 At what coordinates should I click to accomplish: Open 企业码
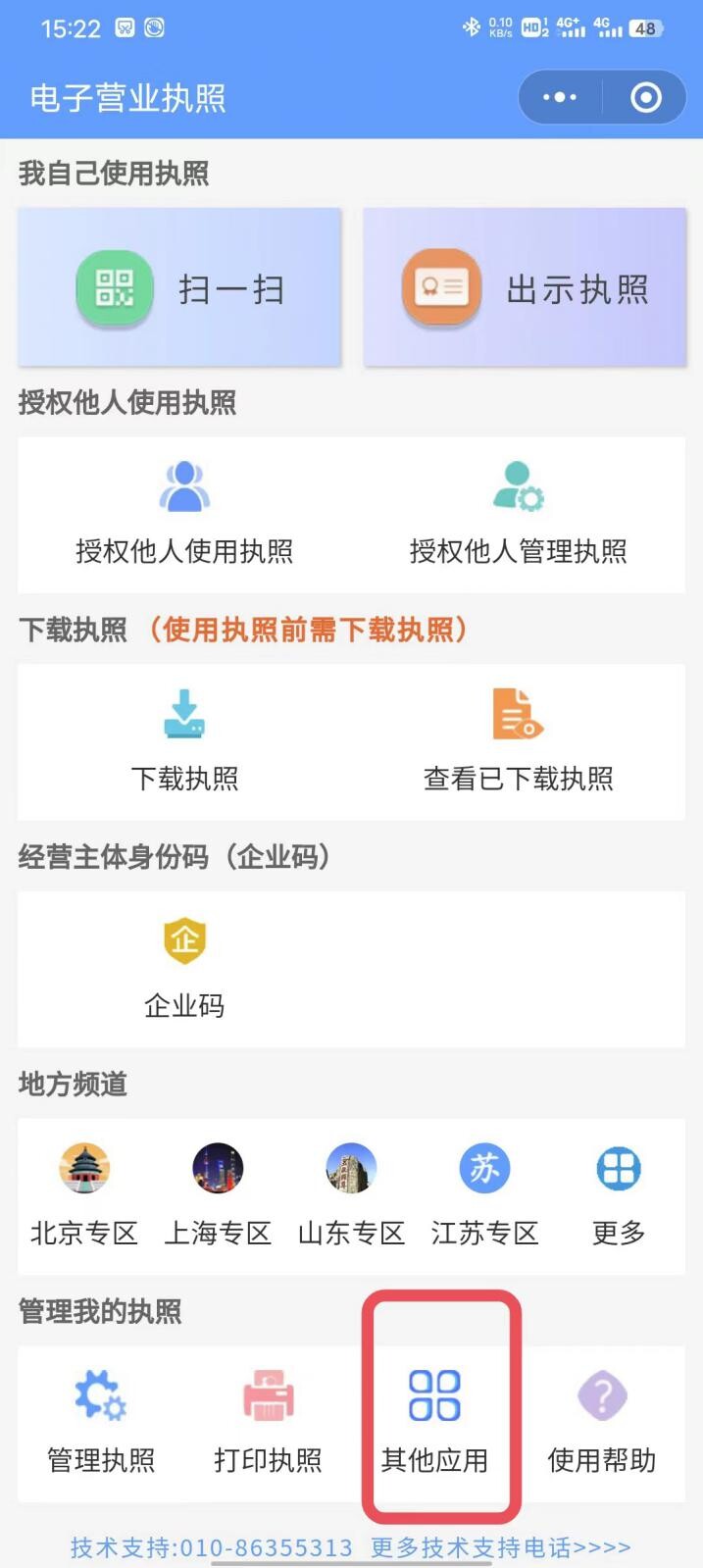pos(184,968)
